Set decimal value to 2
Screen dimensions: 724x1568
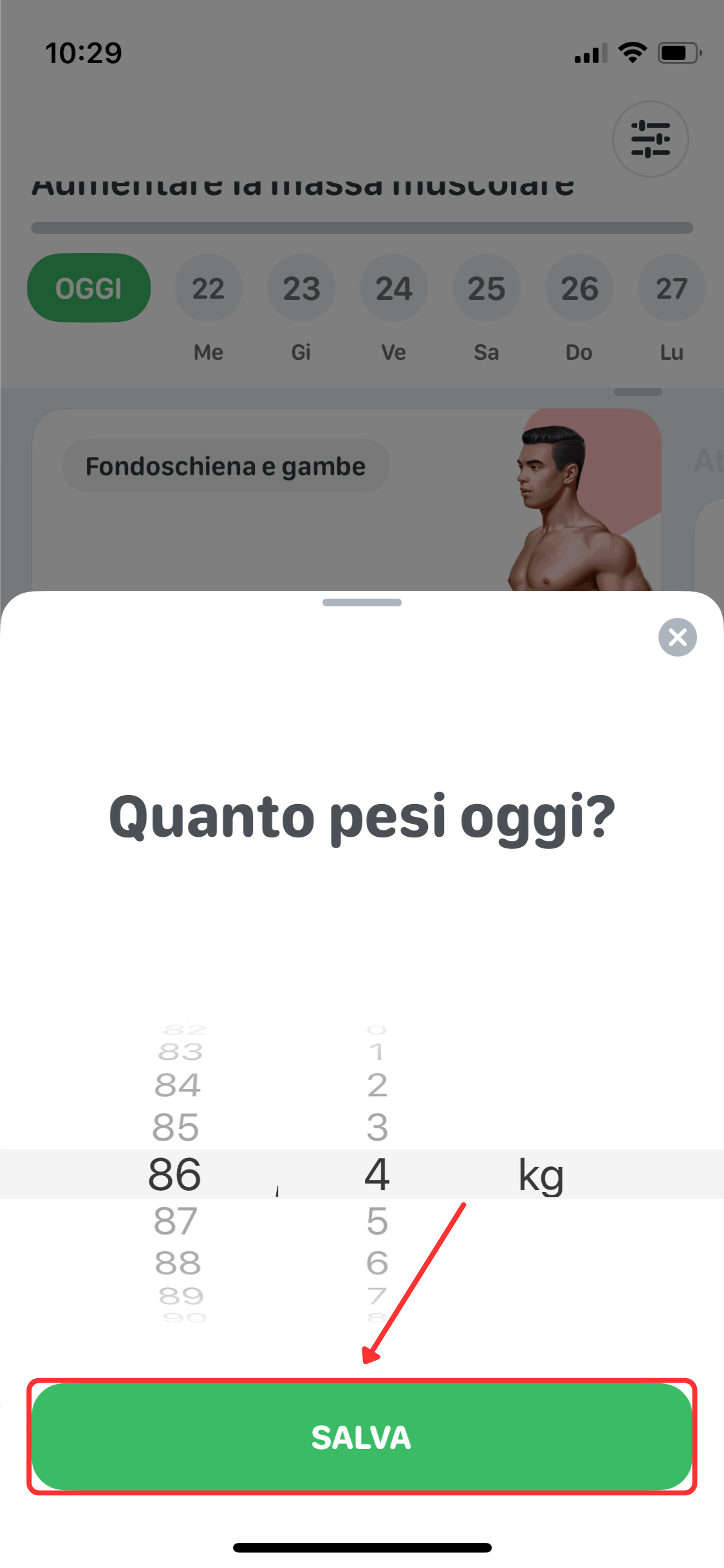377,1085
